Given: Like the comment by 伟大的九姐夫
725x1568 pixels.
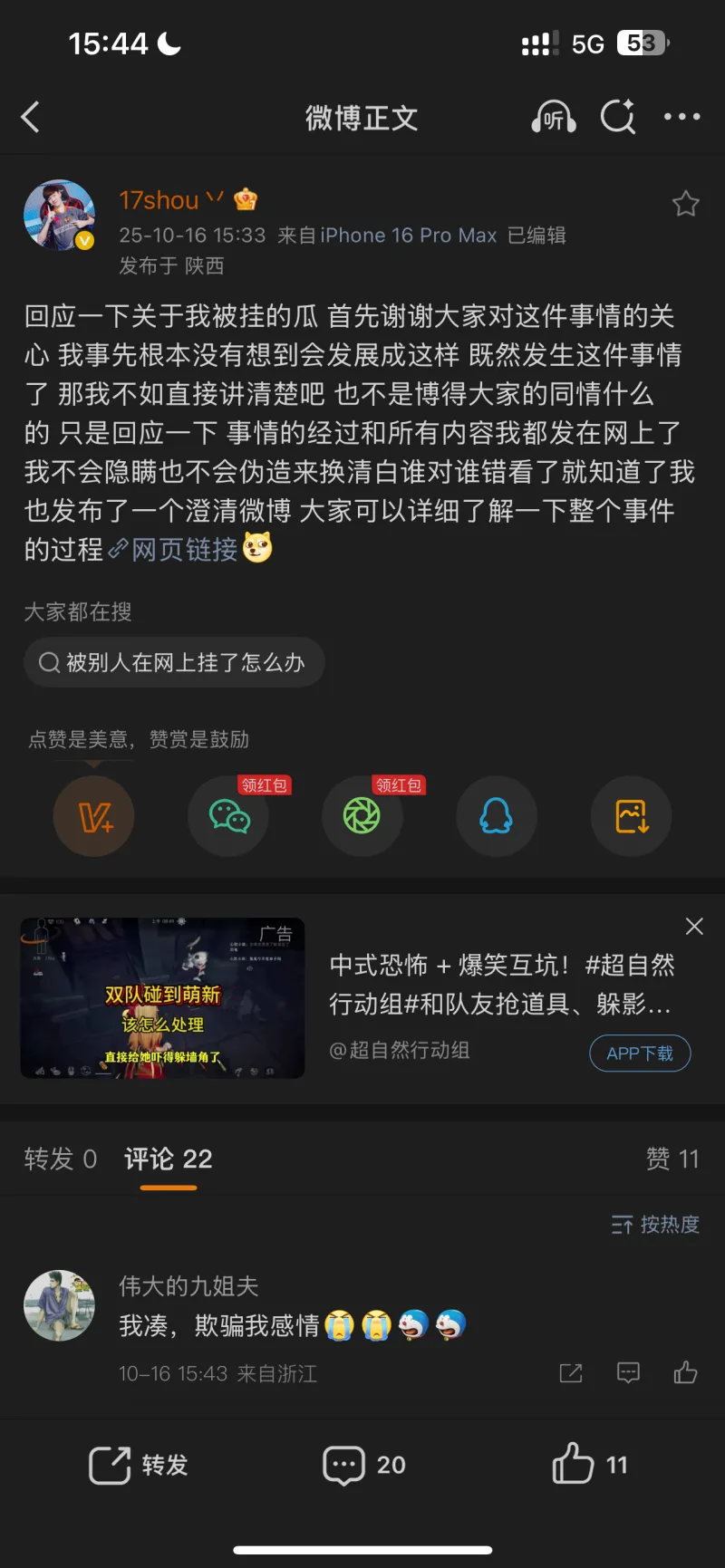Looking at the screenshot, I should [685, 1373].
